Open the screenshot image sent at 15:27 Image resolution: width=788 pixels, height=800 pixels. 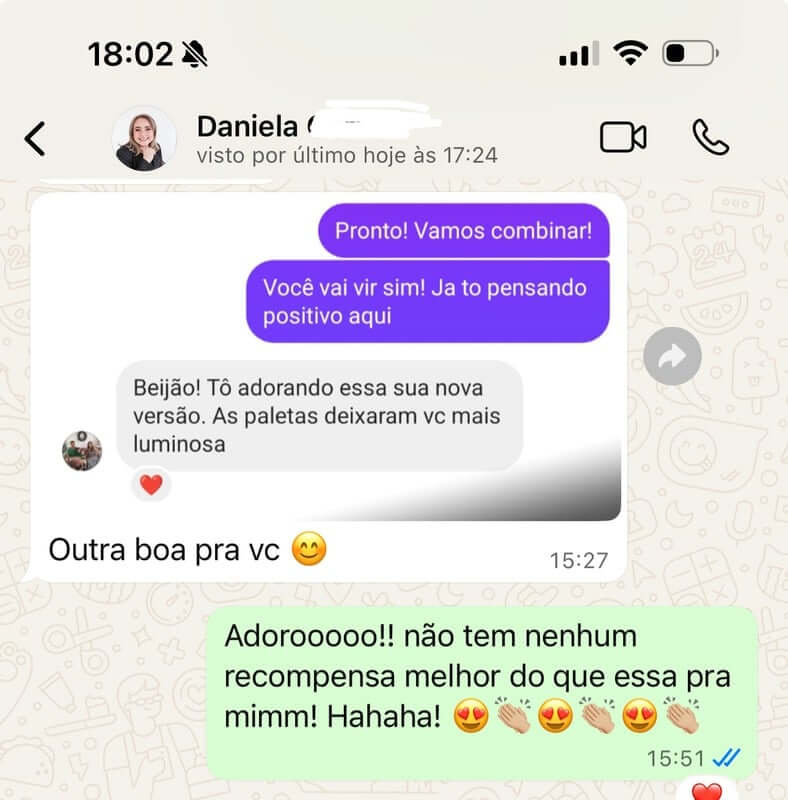click(x=328, y=355)
